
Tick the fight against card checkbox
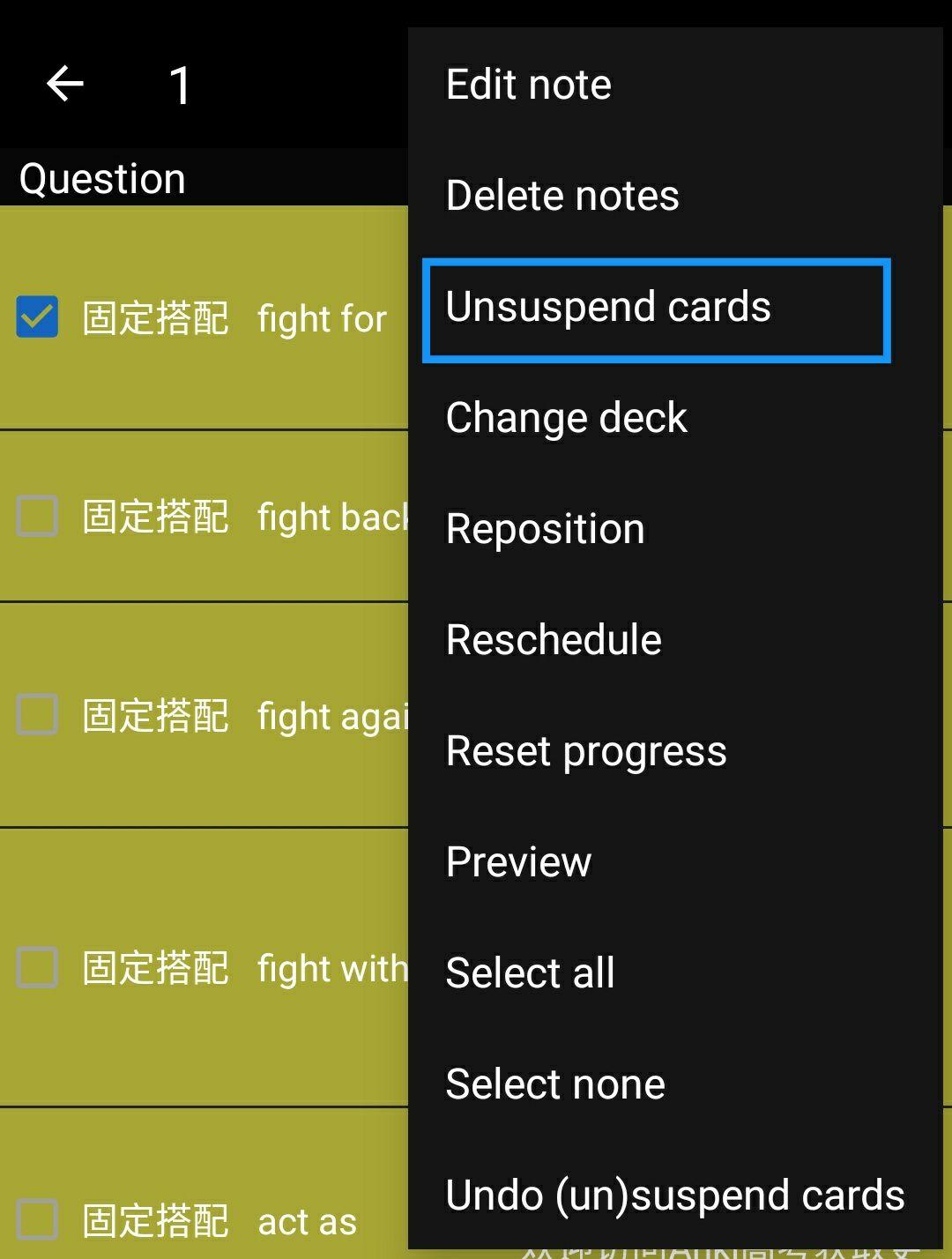(x=37, y=715)
